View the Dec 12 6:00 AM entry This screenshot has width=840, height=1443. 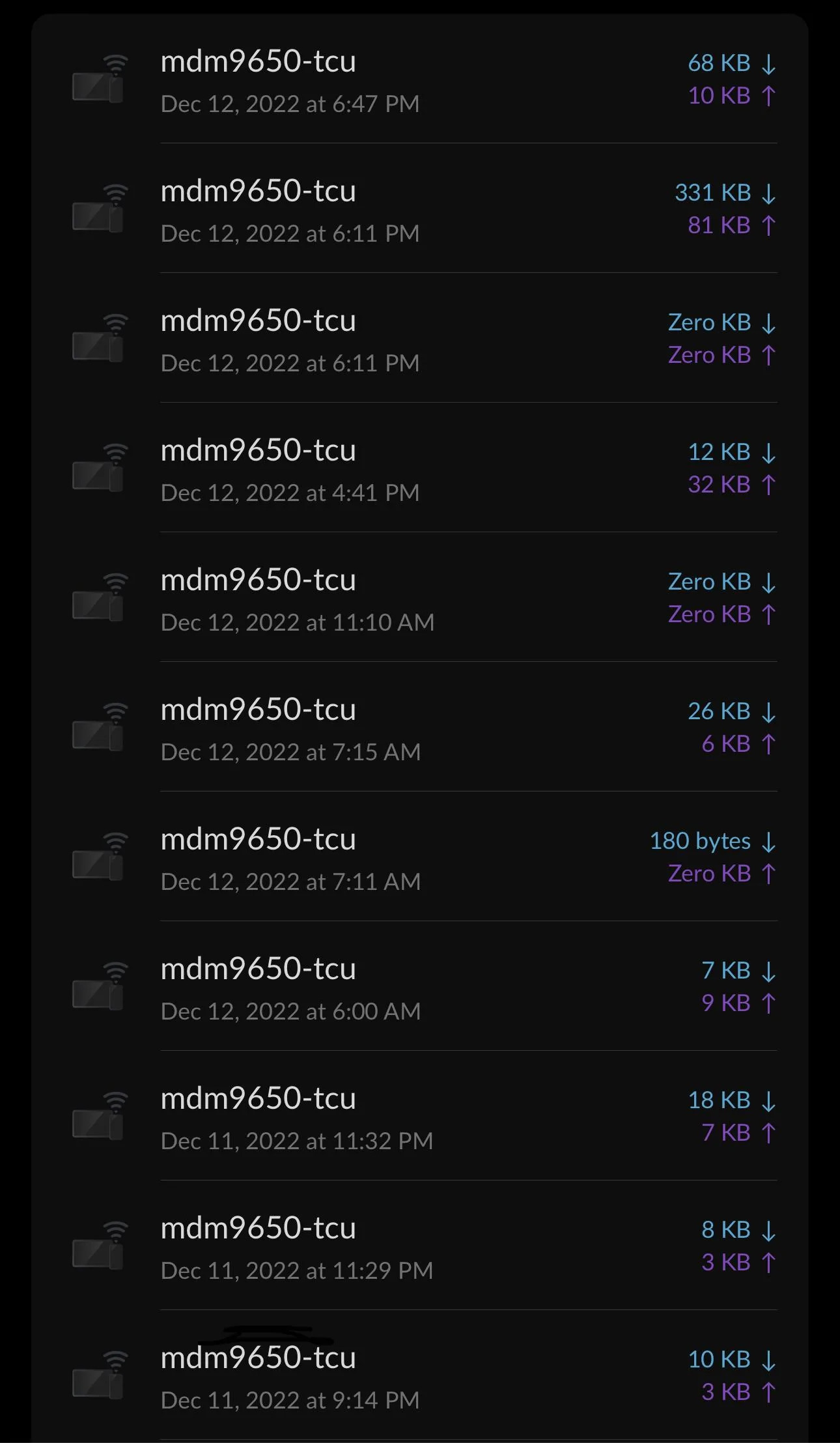(x=420, y=988)
